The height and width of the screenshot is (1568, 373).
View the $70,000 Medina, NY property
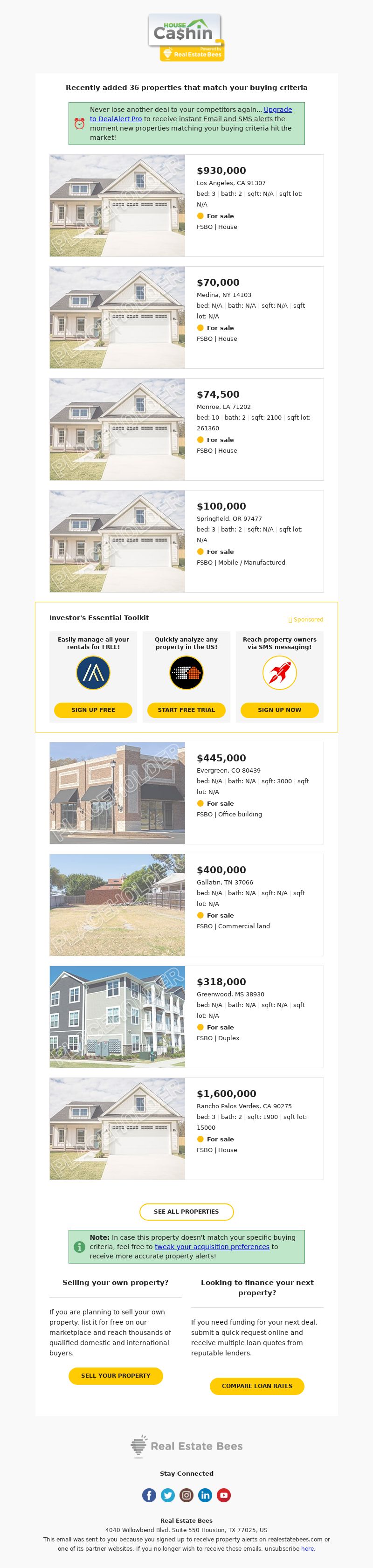218,283
